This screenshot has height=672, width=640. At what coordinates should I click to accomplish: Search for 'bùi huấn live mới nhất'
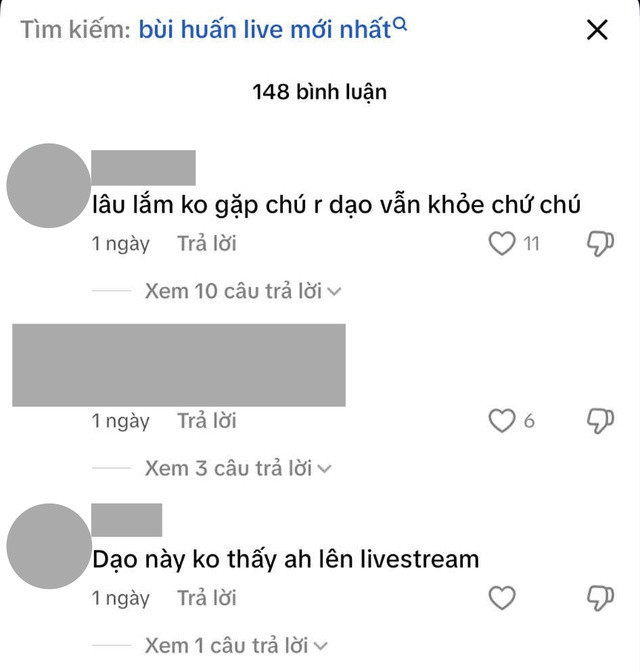tap(272, 29)
